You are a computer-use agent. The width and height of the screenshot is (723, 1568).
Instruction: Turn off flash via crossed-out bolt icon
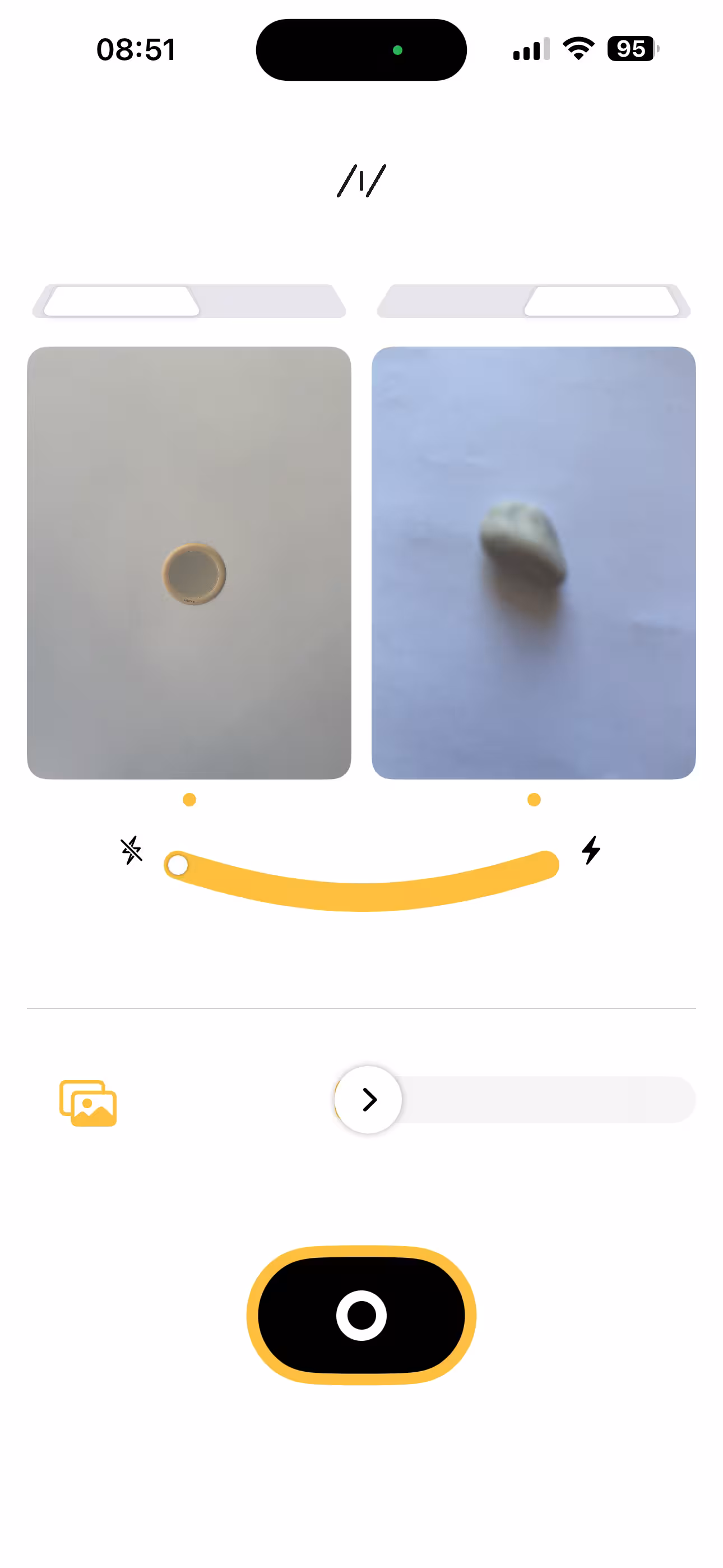(x=132, y=850)
